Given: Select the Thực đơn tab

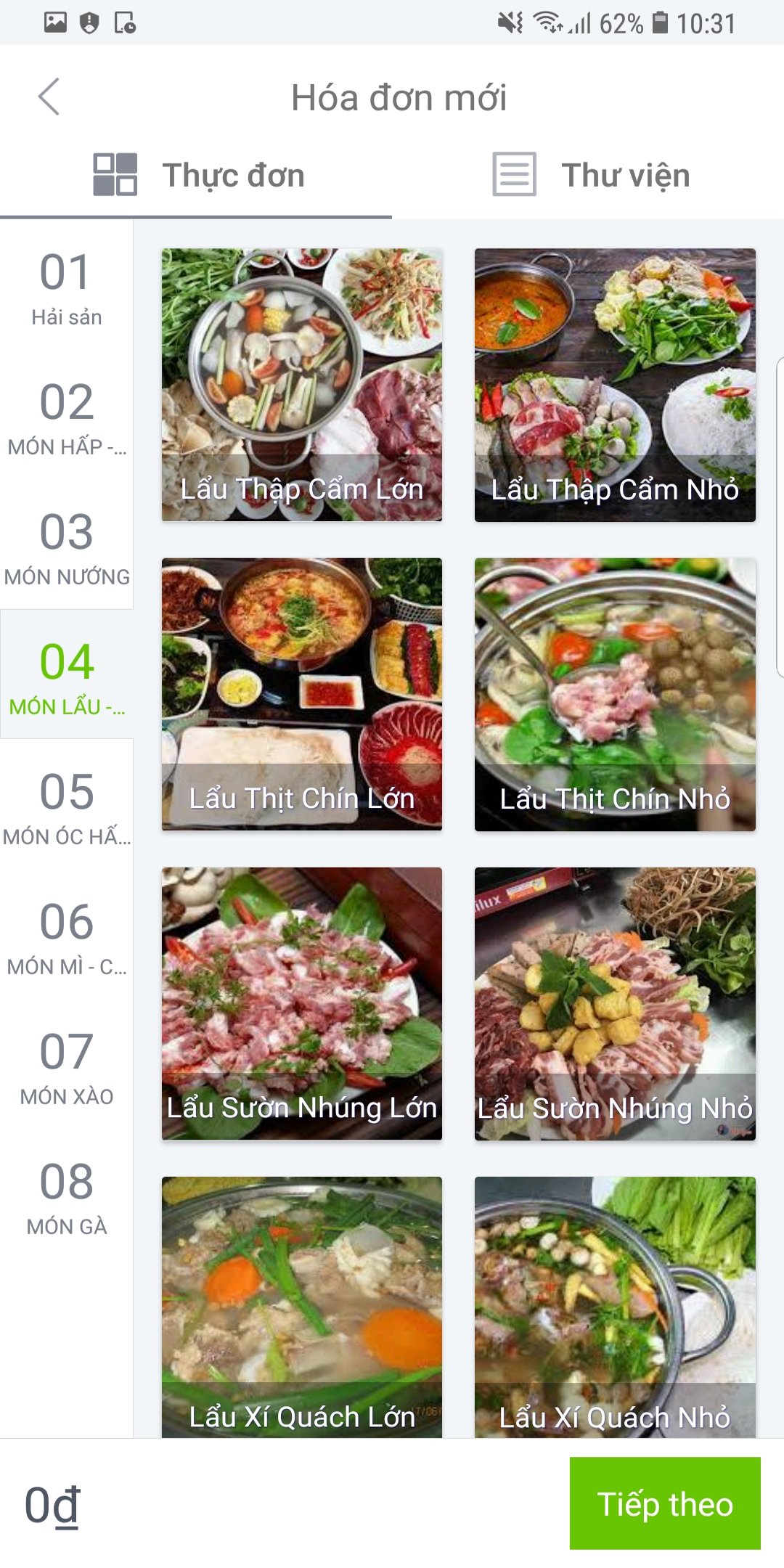Looking at the screenshot, I should [x=197, y=175].
